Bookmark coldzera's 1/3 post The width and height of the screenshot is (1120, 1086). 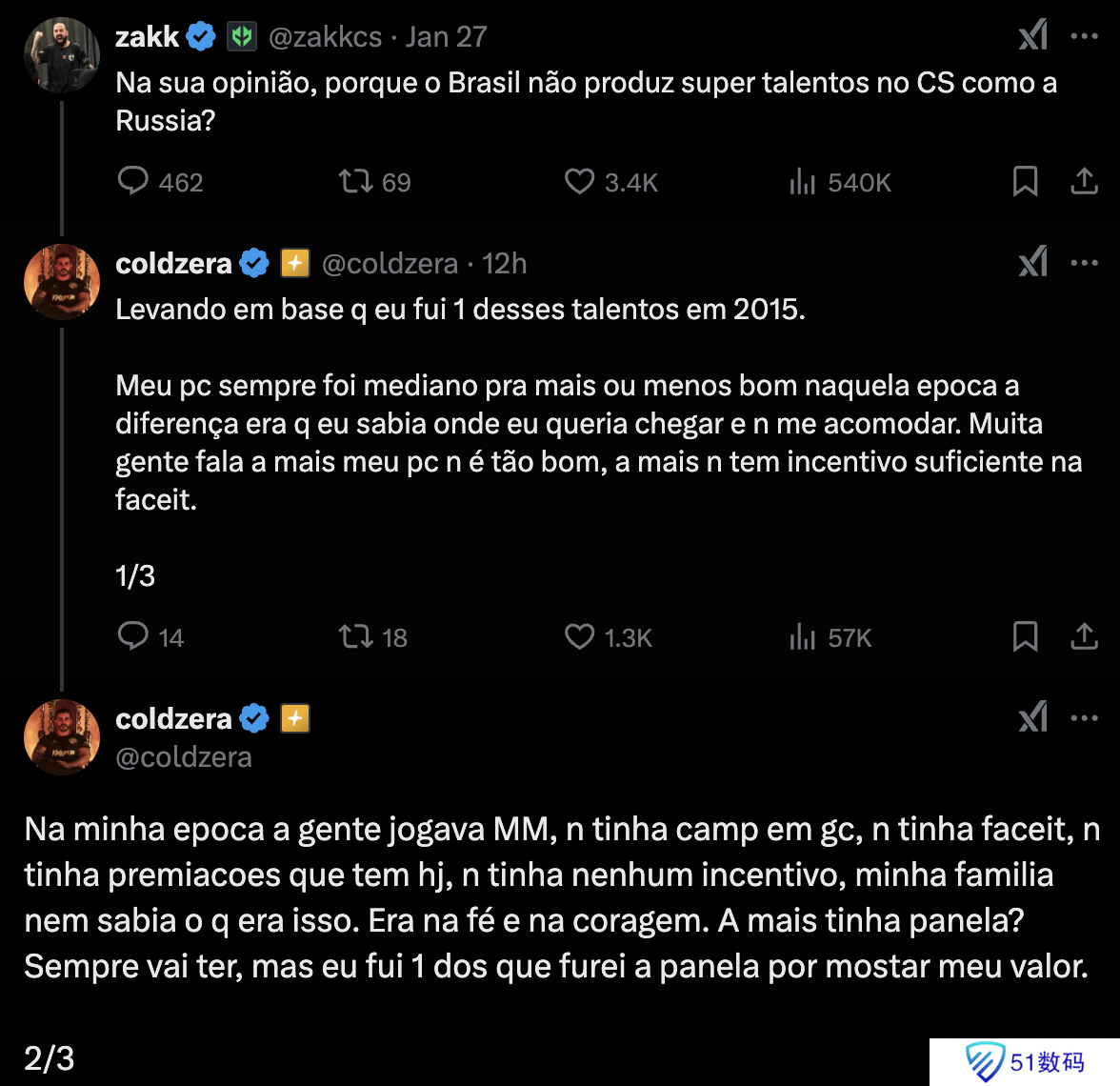1025,636
